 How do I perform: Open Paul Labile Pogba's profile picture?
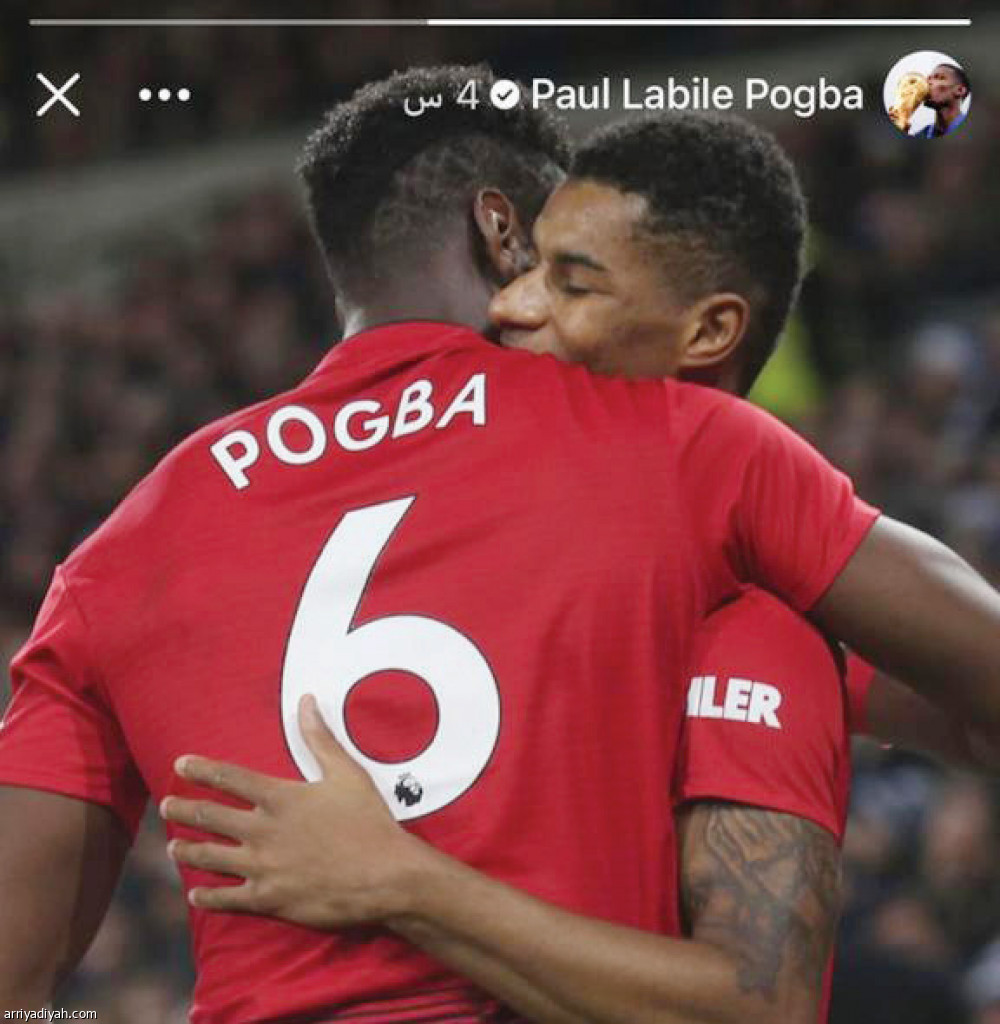click(926, 95)
